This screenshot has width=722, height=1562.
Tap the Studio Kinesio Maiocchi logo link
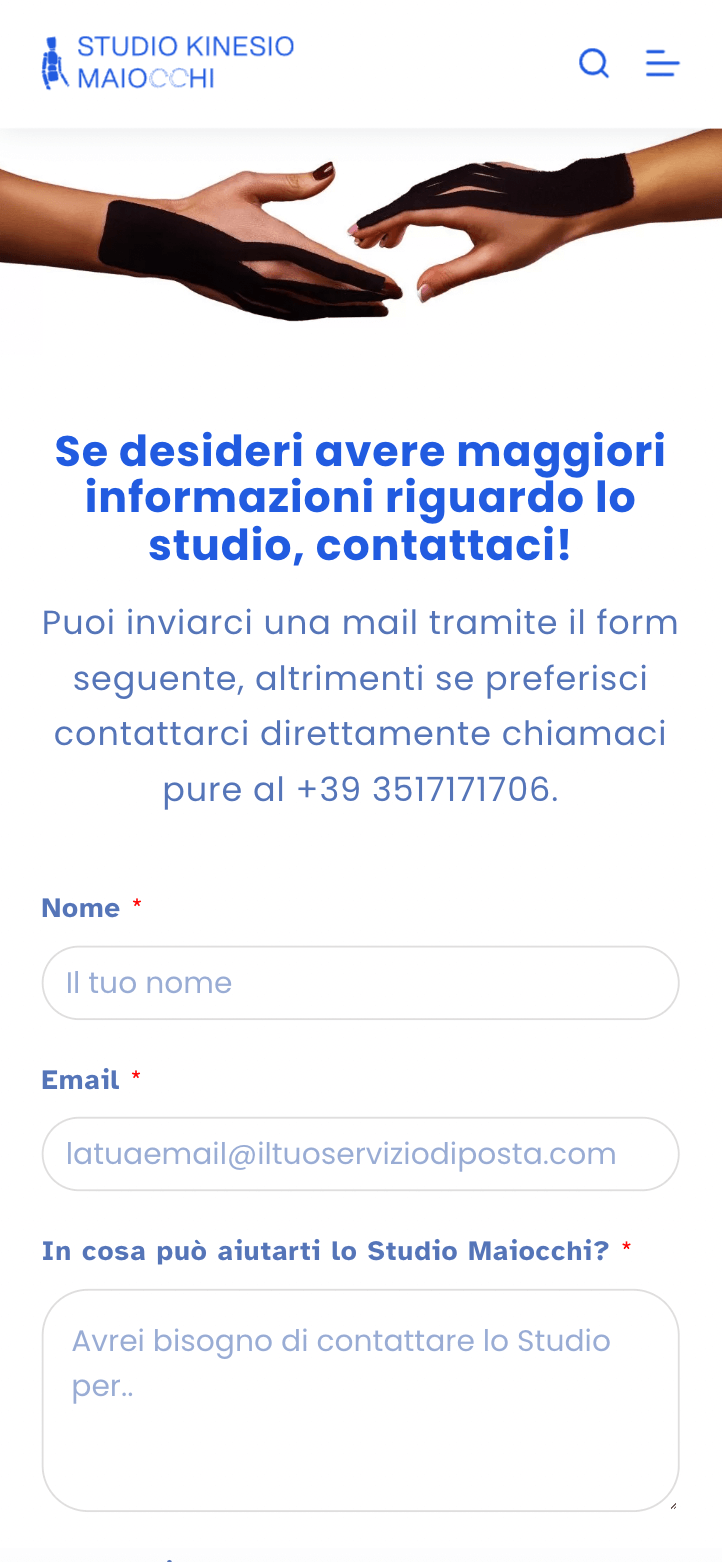coord(167,62)
